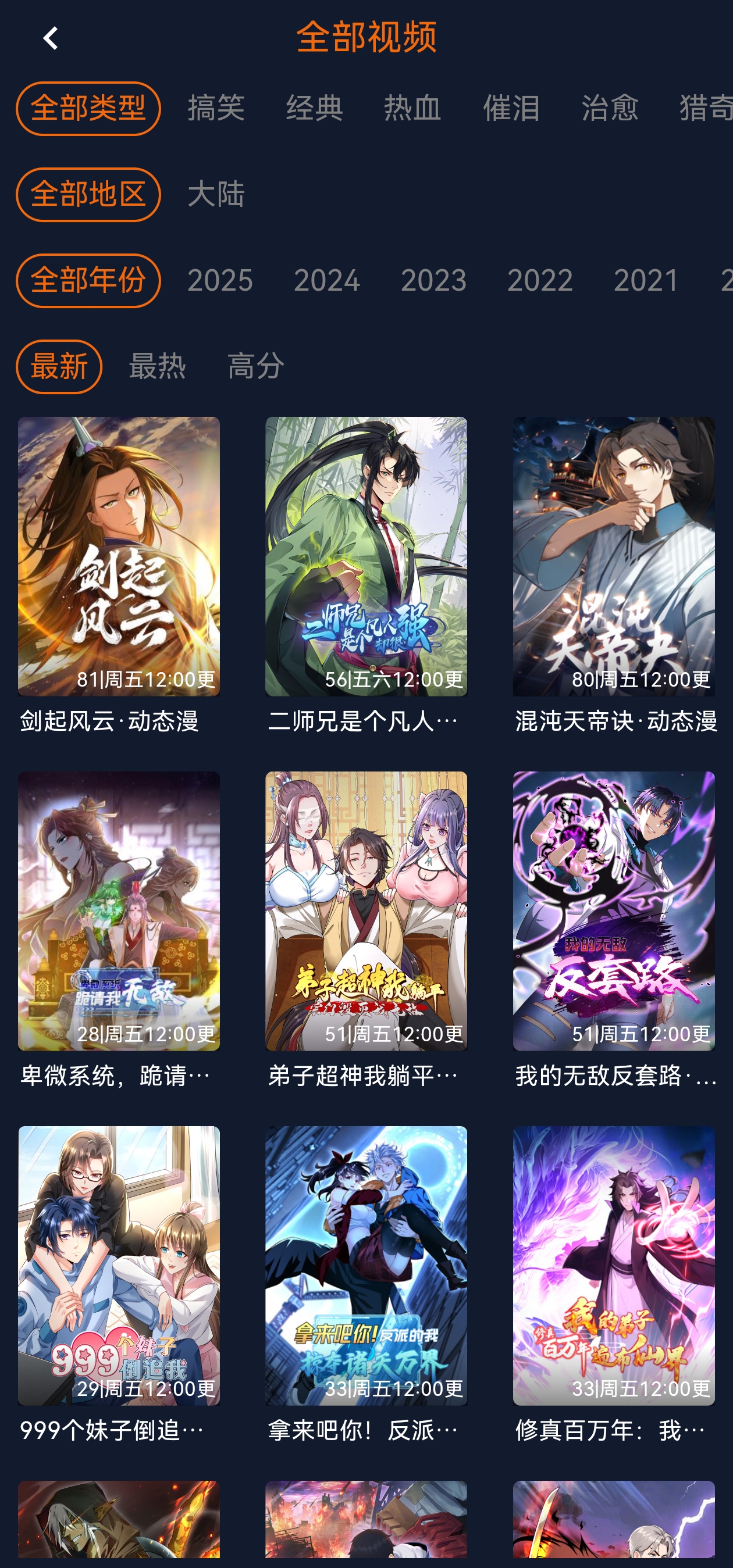Switch sorting to 高分

pos(256,367)
